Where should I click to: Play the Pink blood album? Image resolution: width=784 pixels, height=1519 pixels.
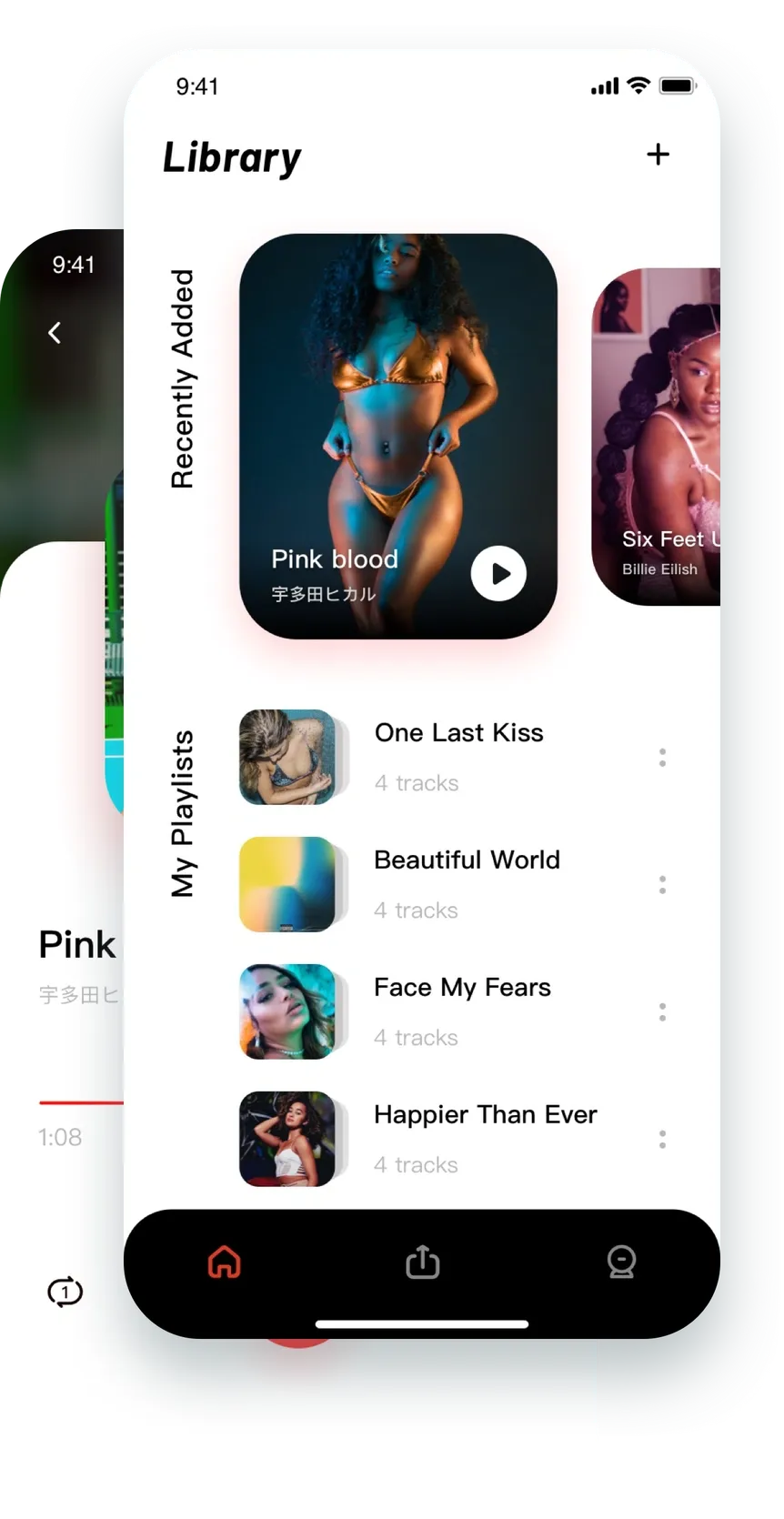(498, 574)
